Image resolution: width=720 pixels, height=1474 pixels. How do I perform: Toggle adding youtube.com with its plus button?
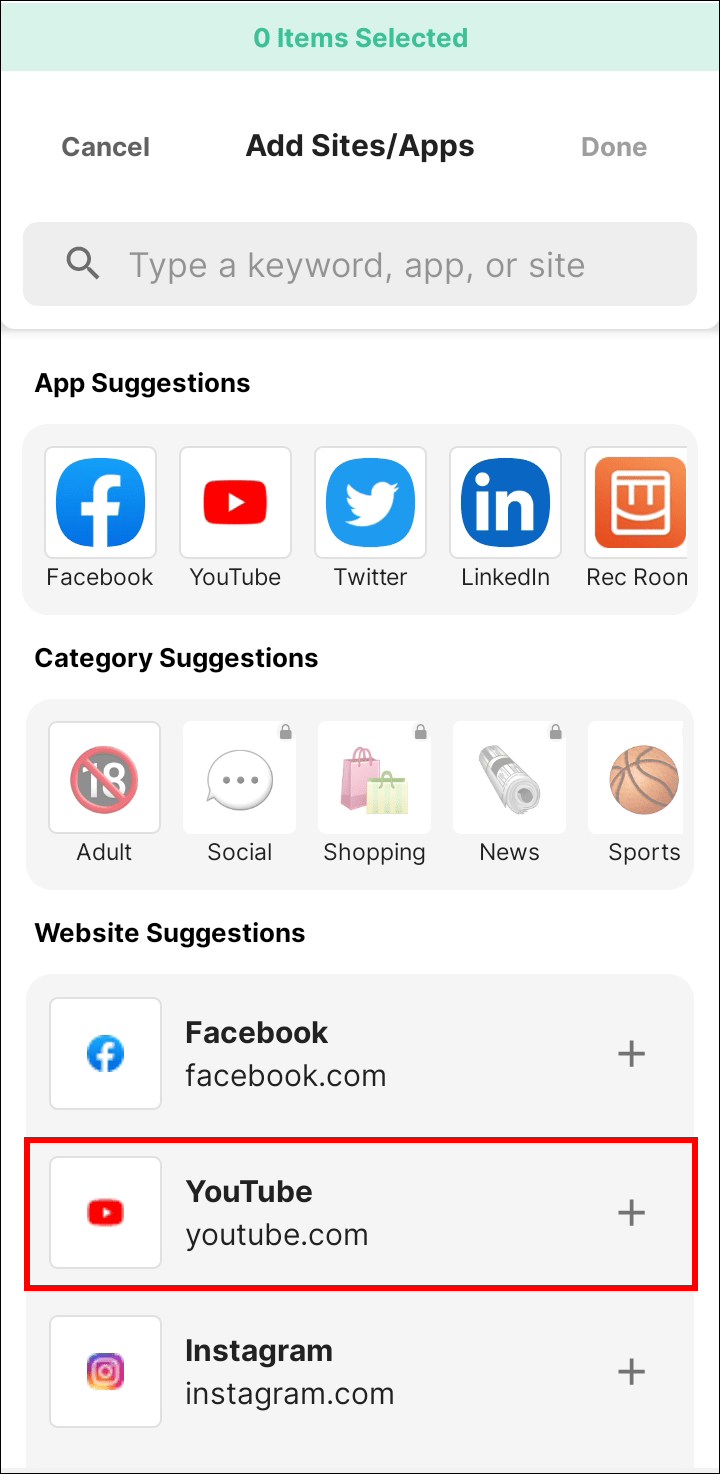pyautogui.click(x=631, y=1212)
